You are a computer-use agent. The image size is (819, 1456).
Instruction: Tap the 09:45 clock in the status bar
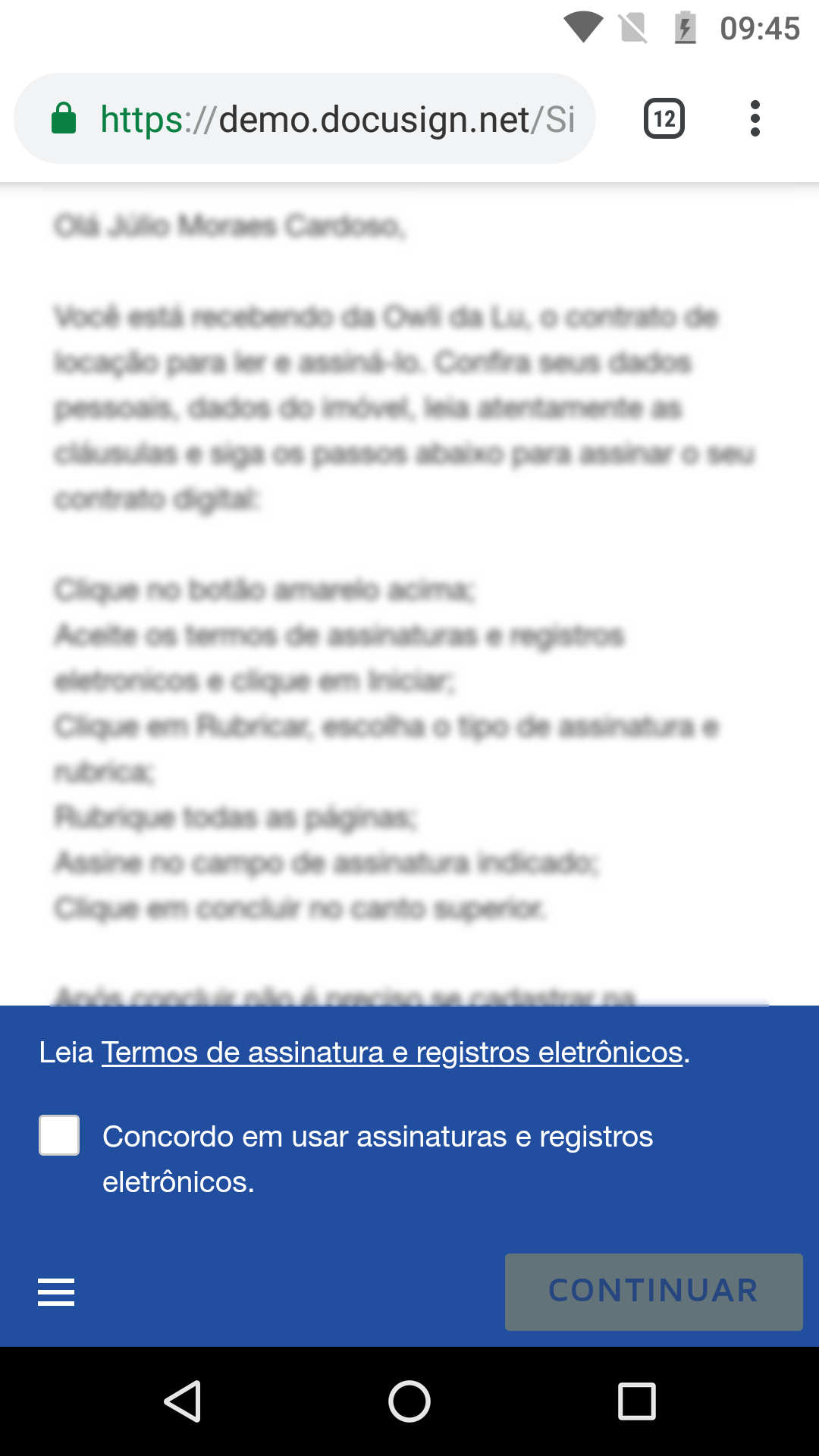[758, 29]
